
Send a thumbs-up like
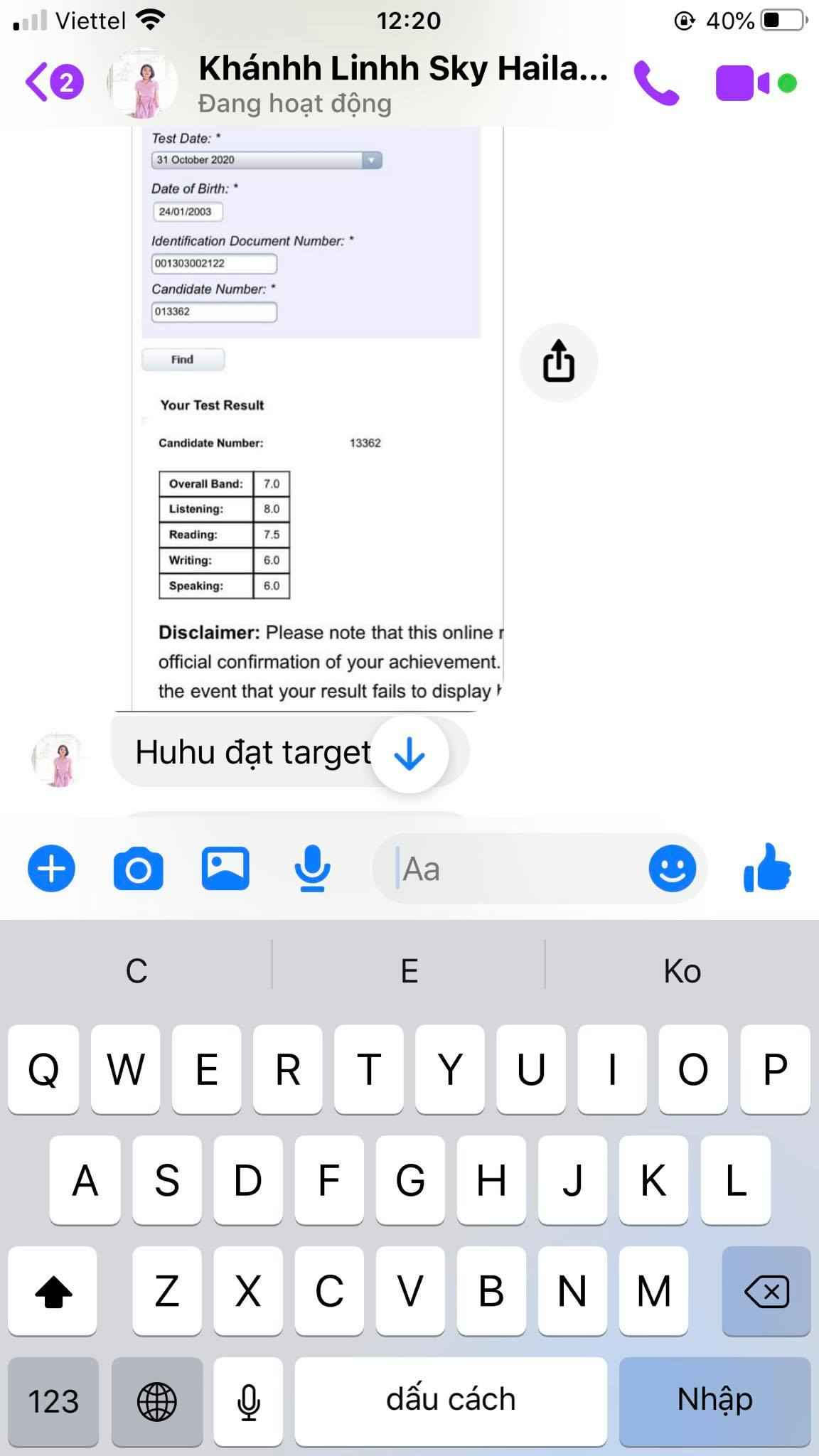click(x=766, y=868)
